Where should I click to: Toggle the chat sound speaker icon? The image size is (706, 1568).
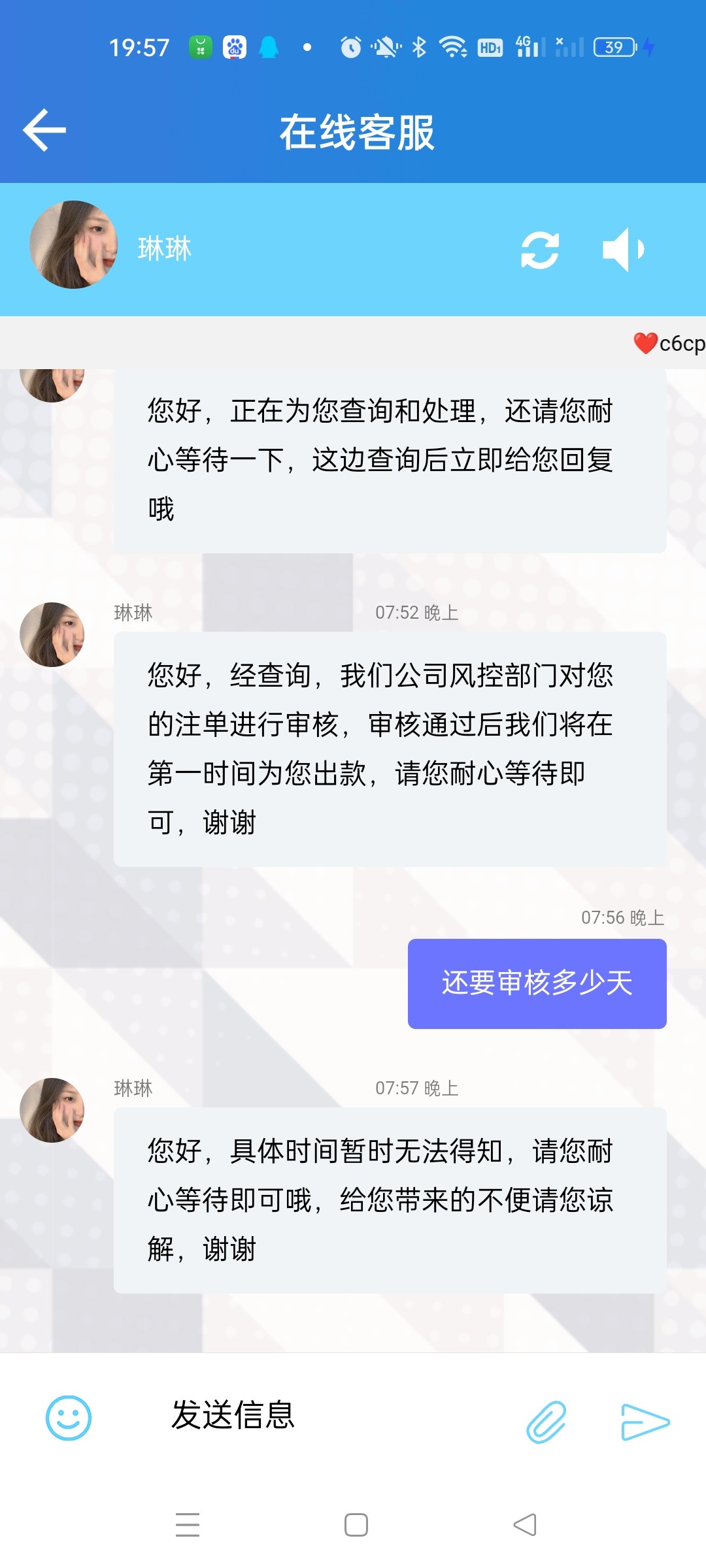[623, 250]
